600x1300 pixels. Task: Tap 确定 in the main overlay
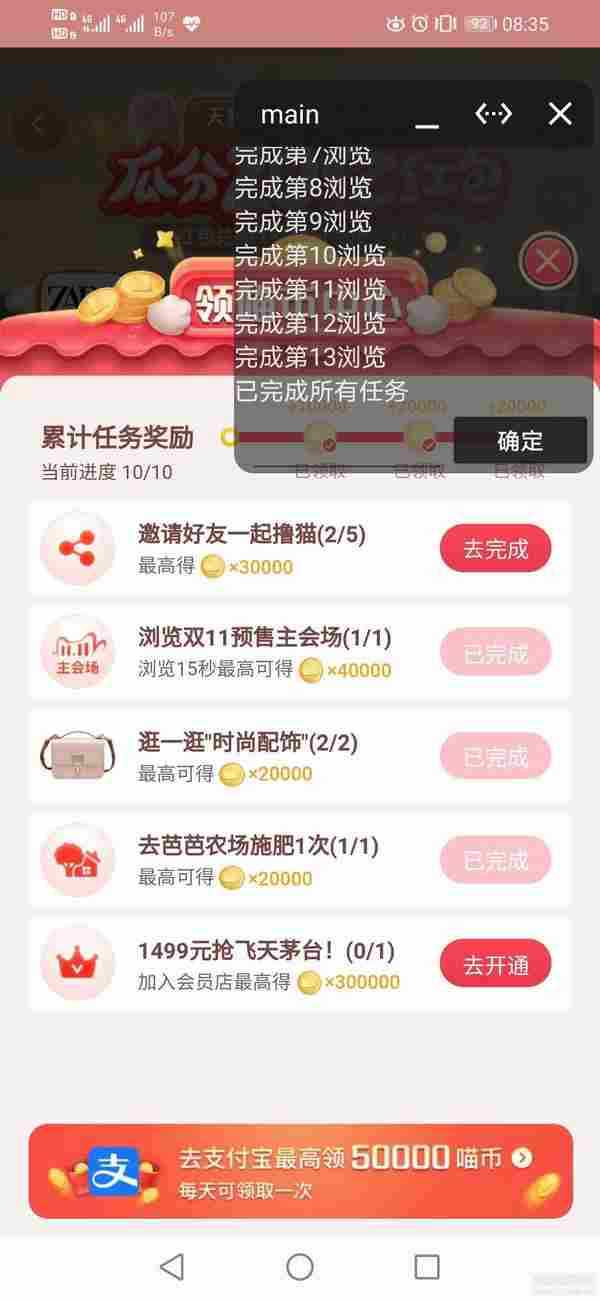pos(520,441)
